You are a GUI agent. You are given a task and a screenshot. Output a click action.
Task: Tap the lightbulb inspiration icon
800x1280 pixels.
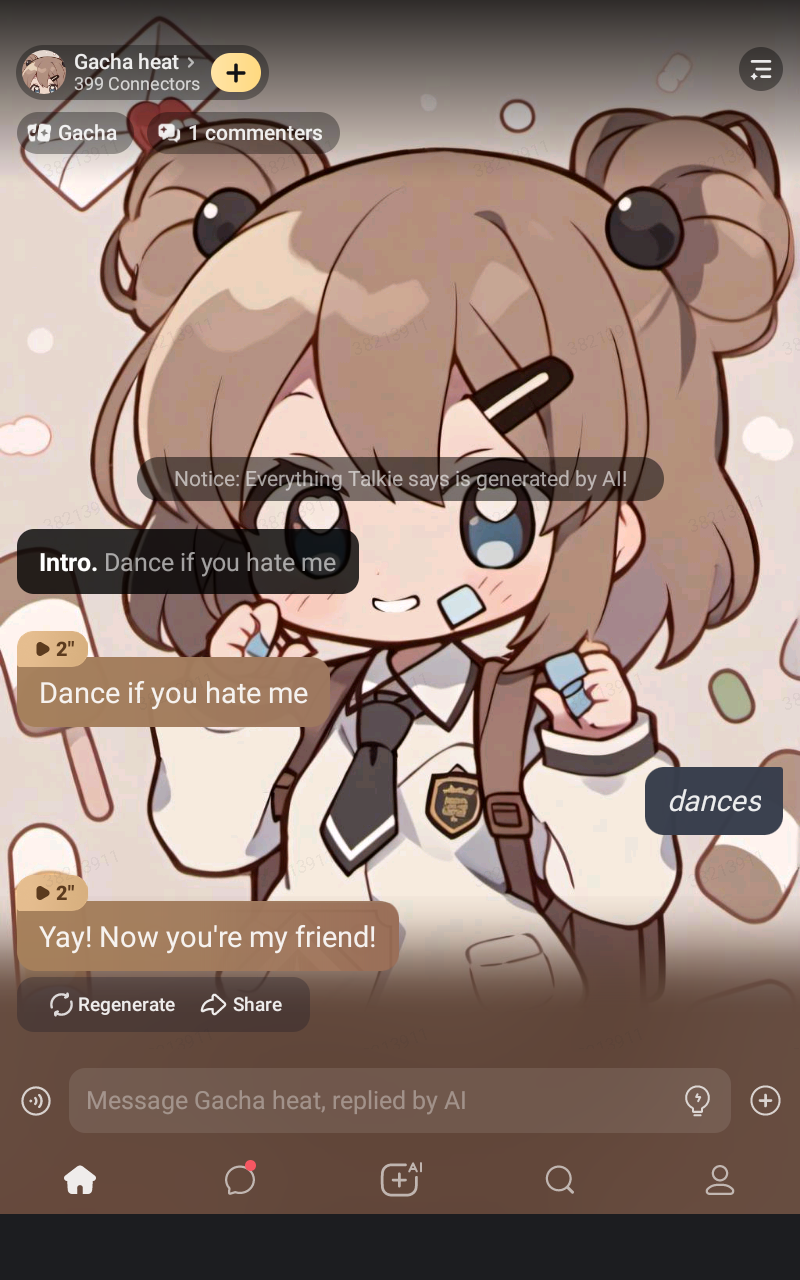(697, 1101)
